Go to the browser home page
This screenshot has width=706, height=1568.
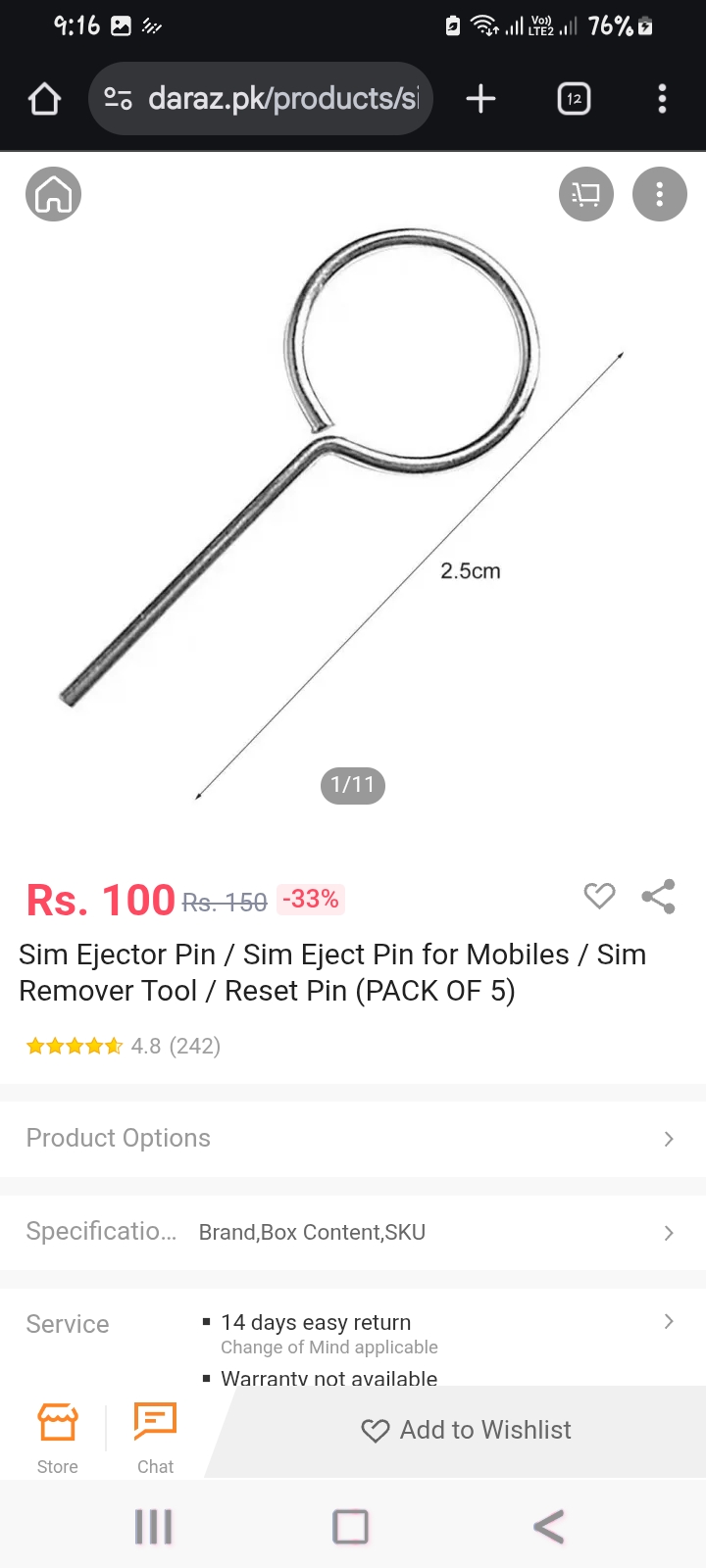point(45,99)
